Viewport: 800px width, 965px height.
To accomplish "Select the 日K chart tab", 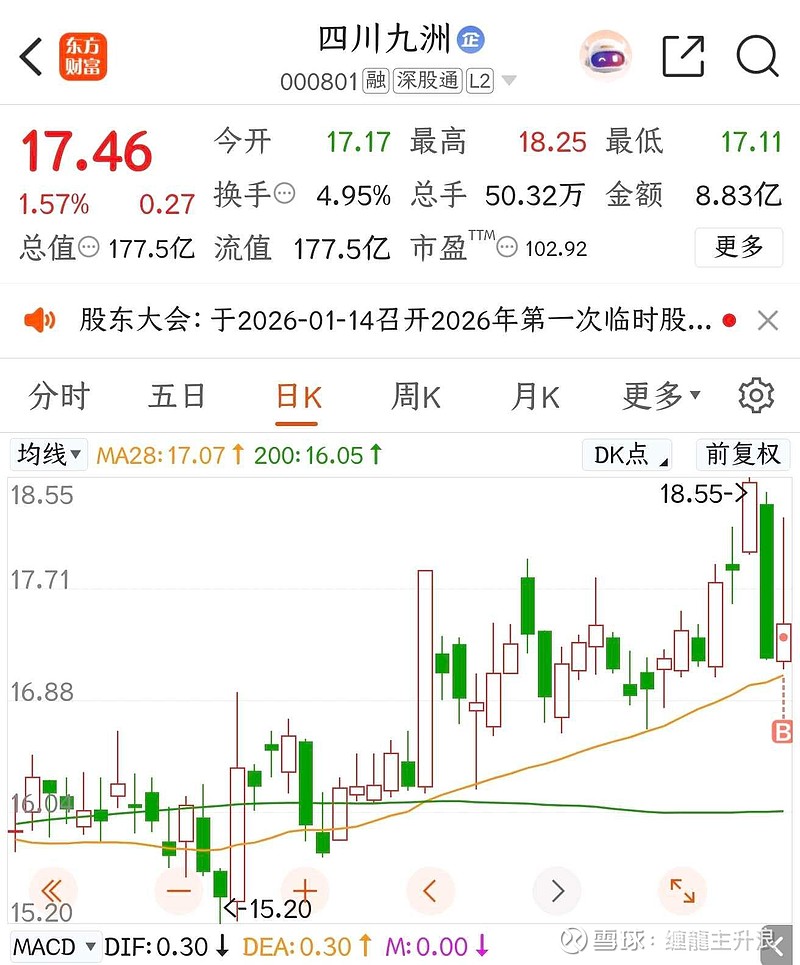I will (298, 396).
